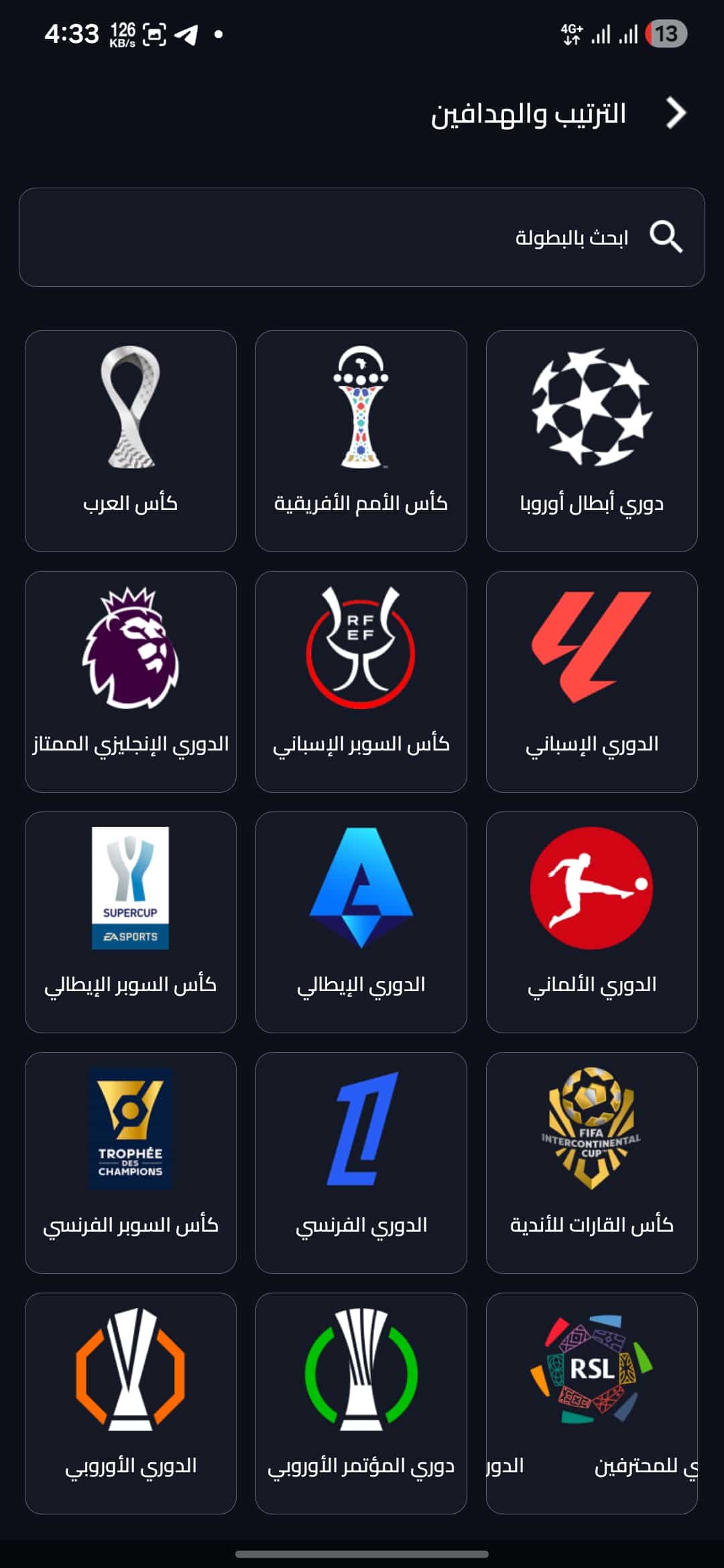The image size is (724, 1568).
Task: Select the Bundesliga red logo tile
Action: (x=593, y=918)
